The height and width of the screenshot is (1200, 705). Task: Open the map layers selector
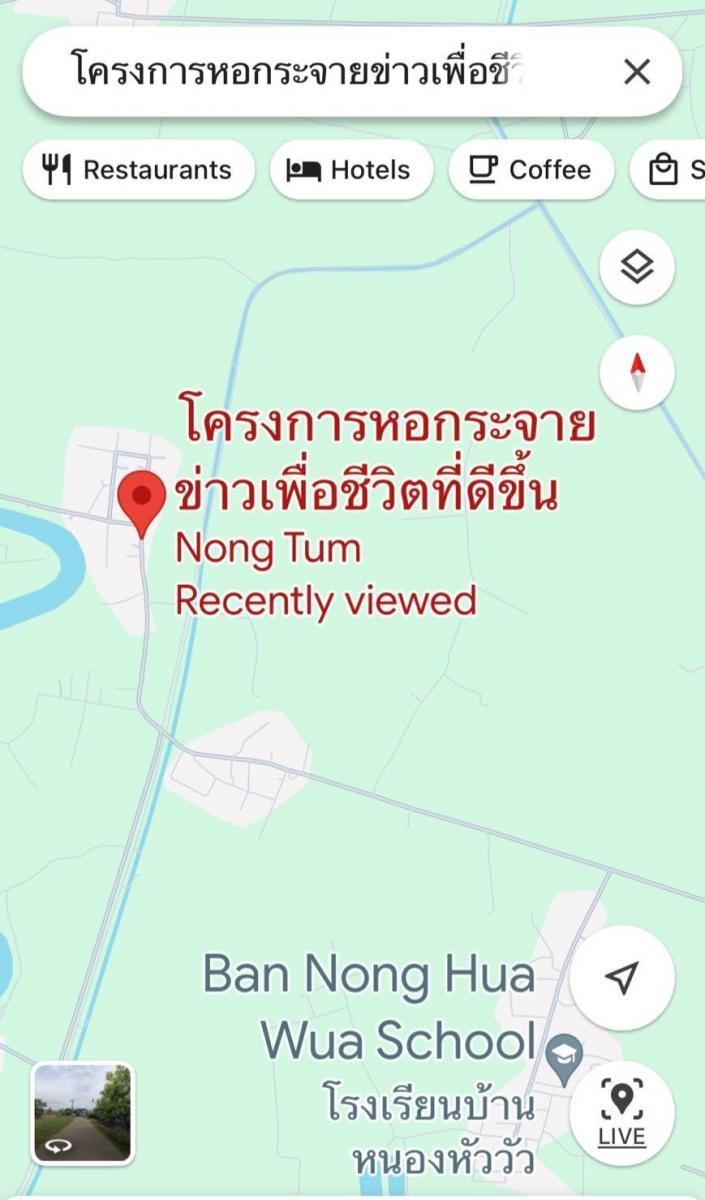coord(637,267)
